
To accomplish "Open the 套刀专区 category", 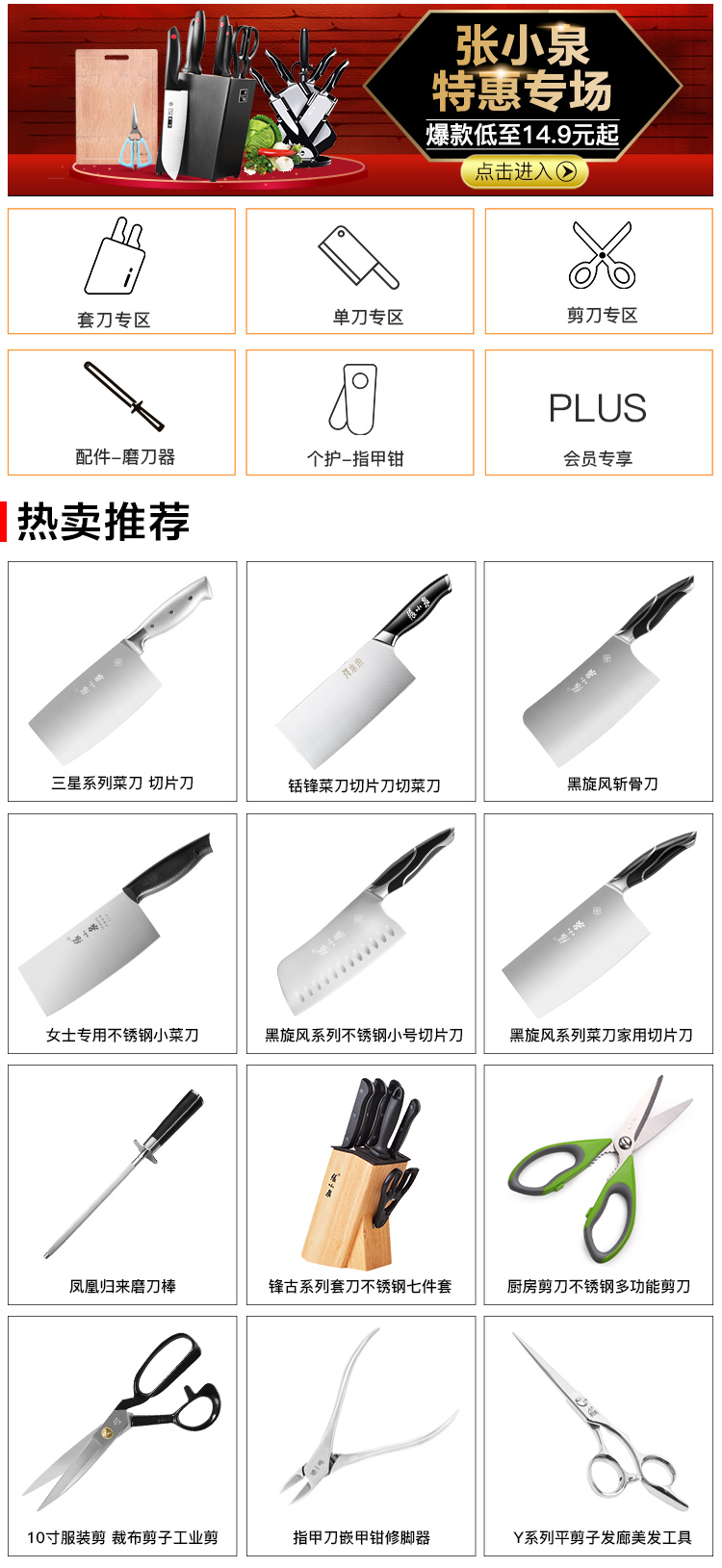I will (121, 271).
